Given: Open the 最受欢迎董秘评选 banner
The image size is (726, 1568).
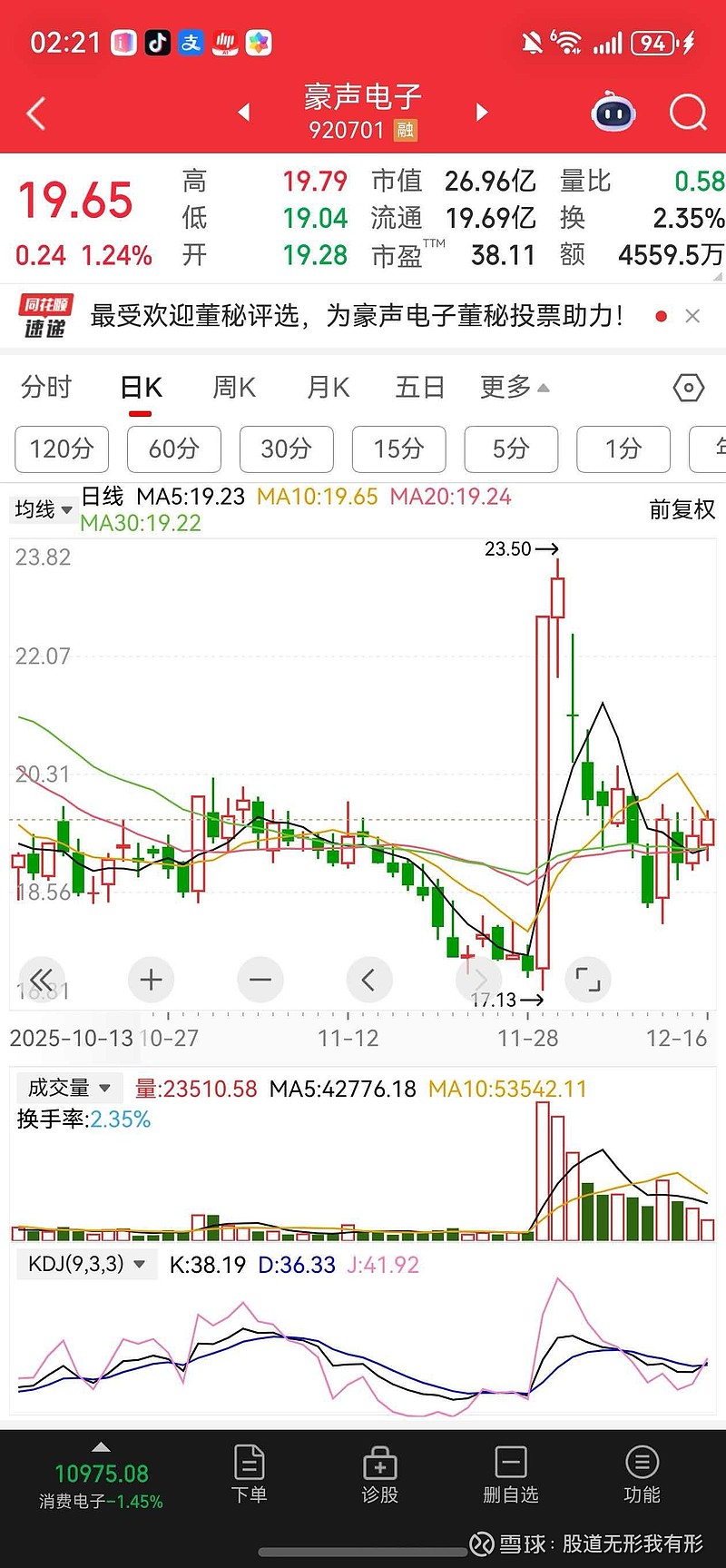Looking at the screenshot, I should (357, 316).
